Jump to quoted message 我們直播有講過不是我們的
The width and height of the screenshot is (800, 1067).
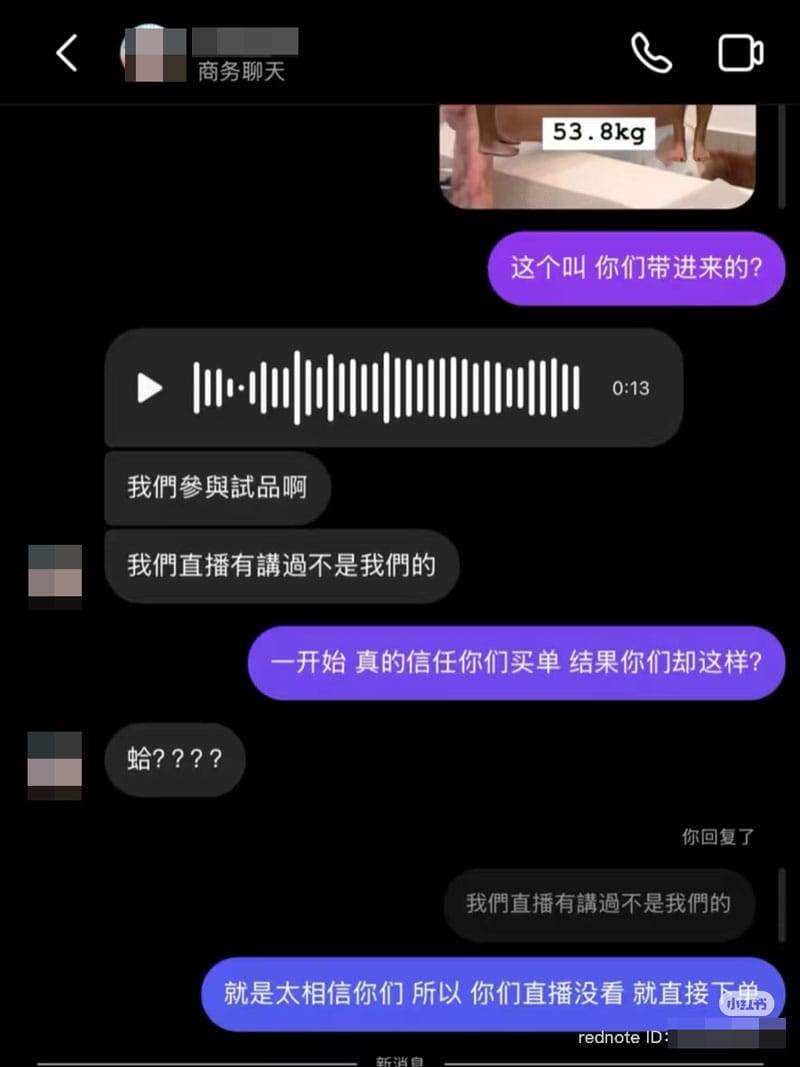[x=598, y=904]
